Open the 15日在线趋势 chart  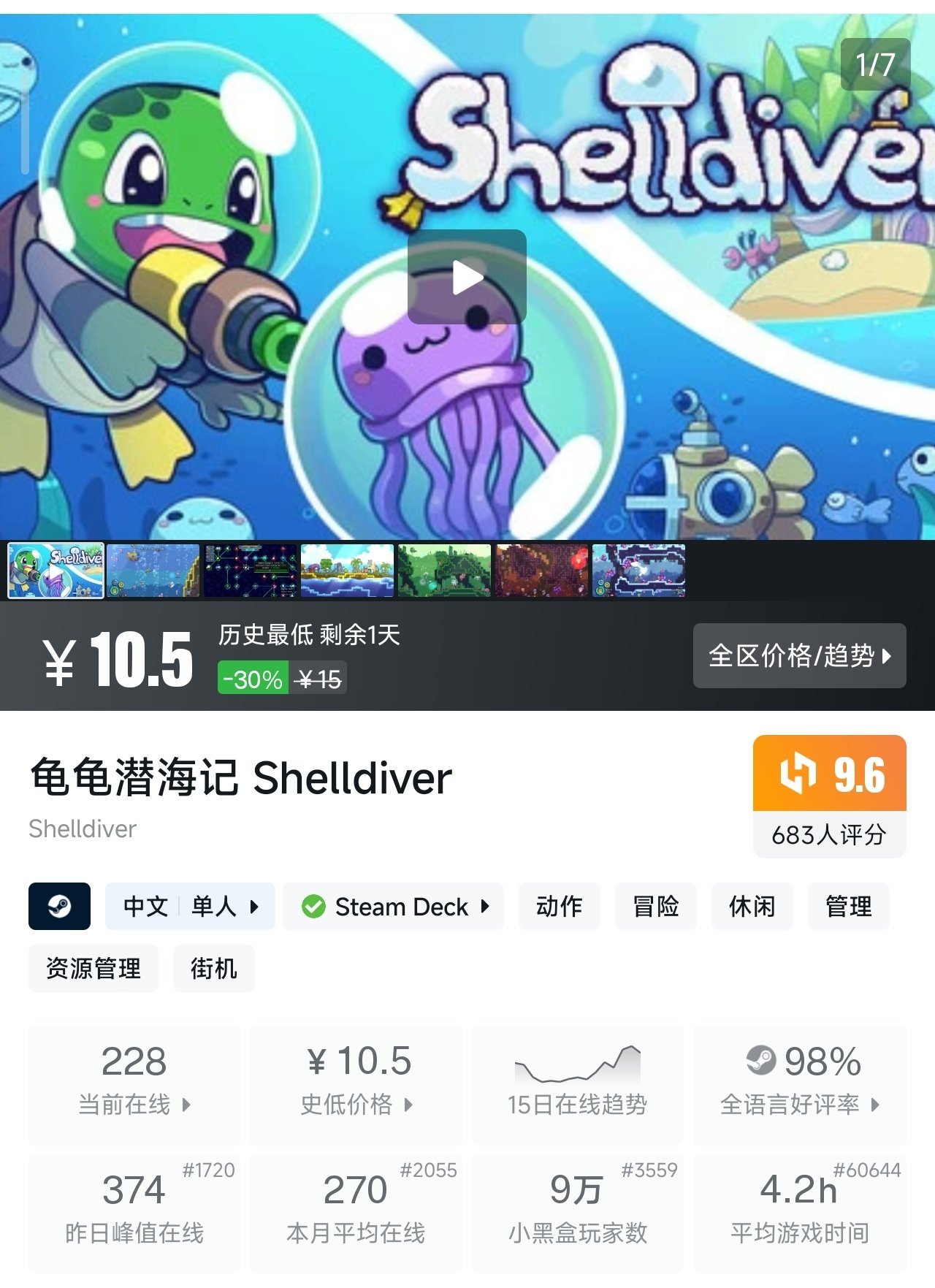pos(577,1083)
